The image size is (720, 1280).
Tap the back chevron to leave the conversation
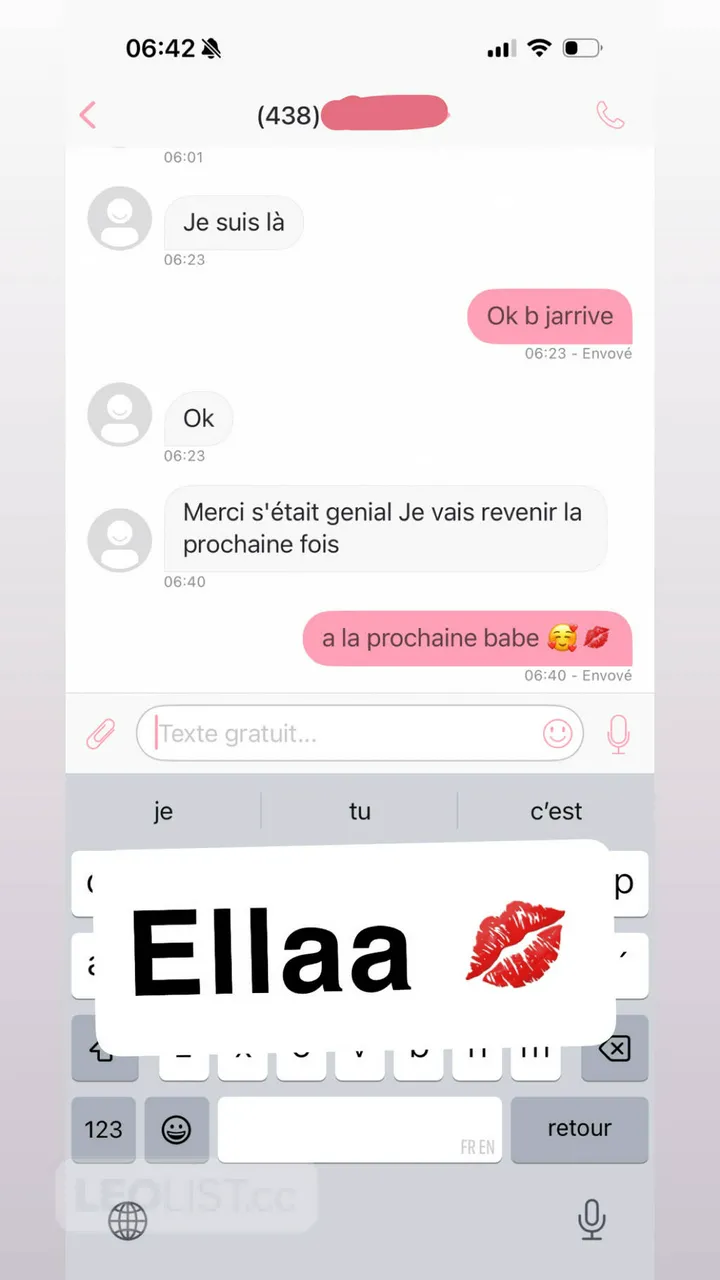tap(87, 114)
